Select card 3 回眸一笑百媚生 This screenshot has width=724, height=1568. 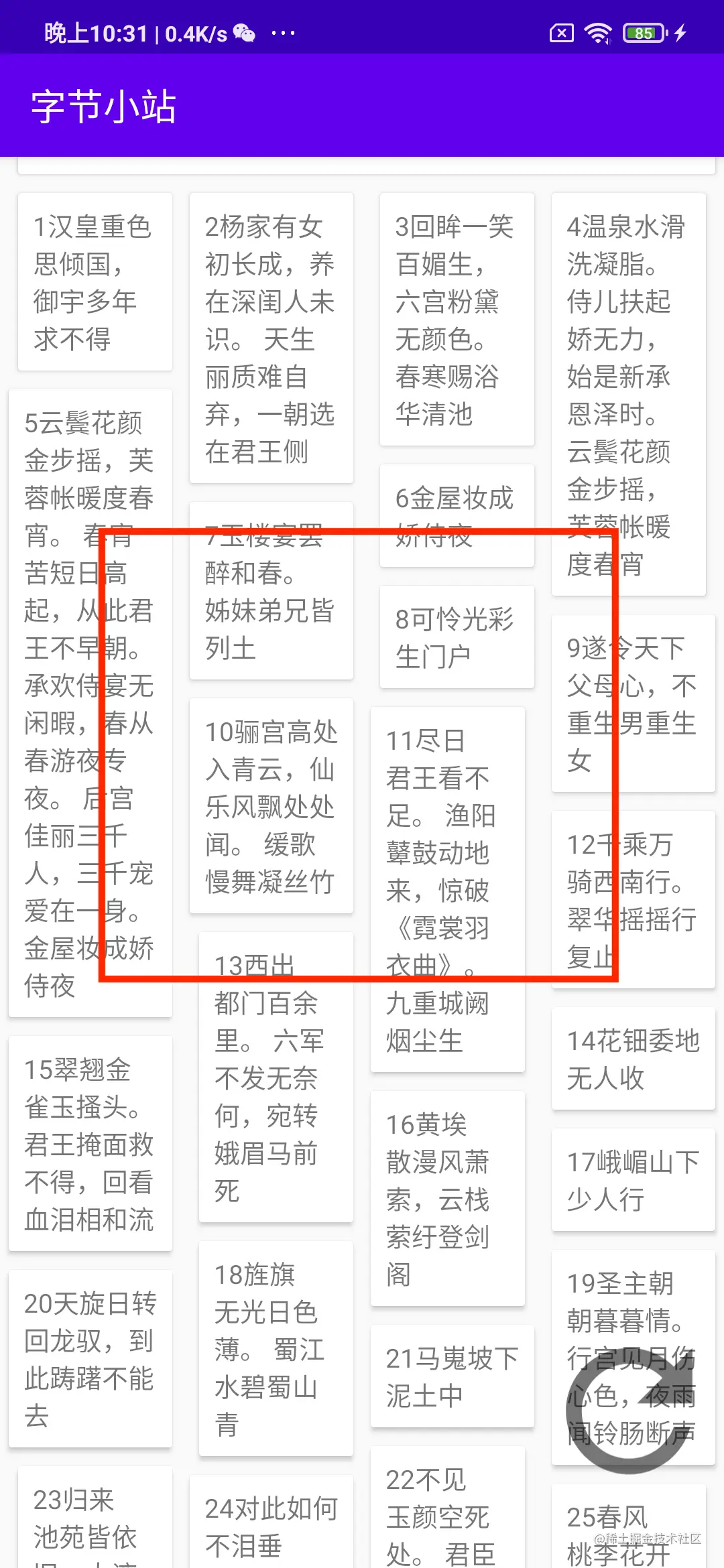coord(457,320)
